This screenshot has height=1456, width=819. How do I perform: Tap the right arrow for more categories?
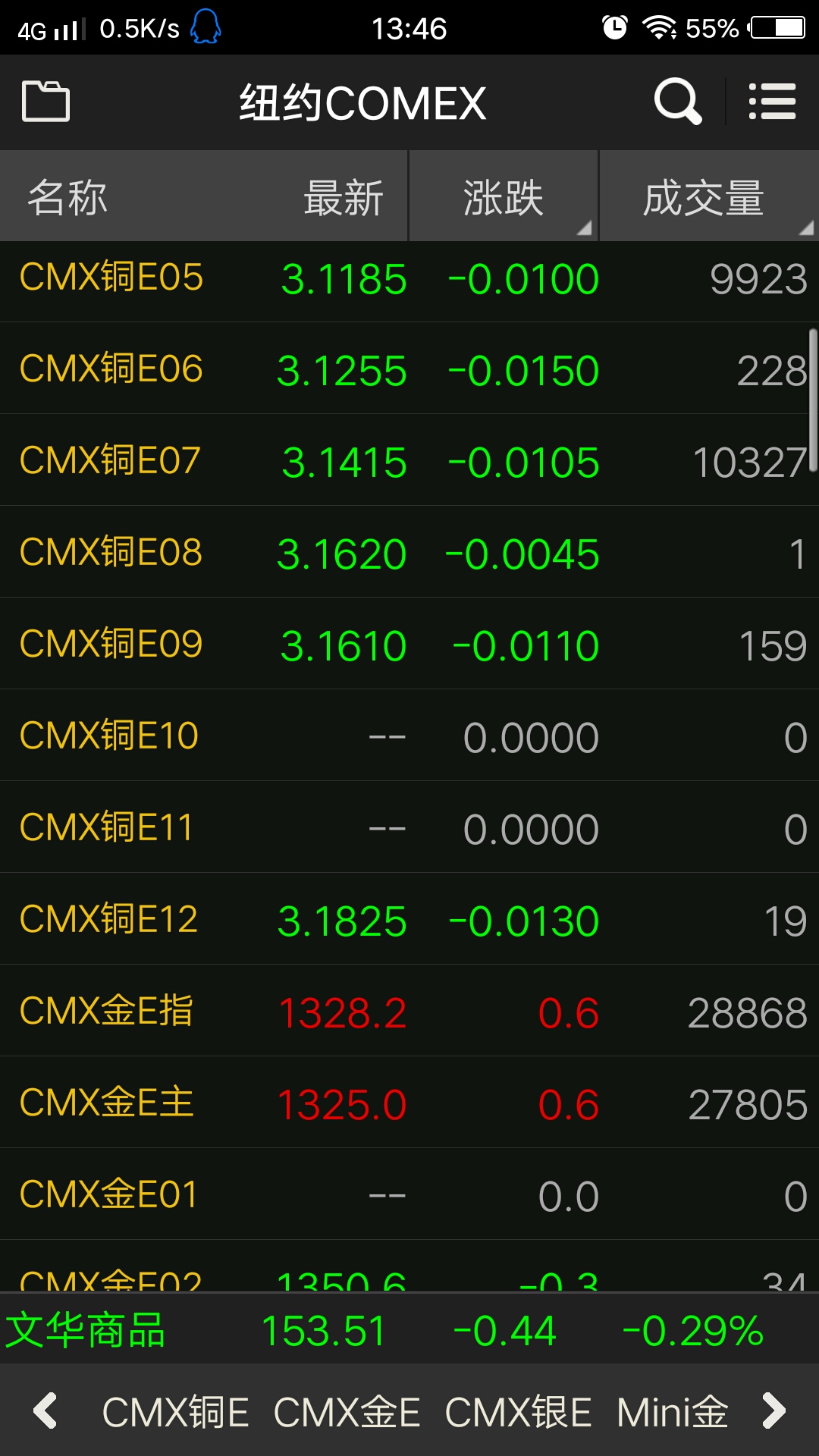[773, 1411]
